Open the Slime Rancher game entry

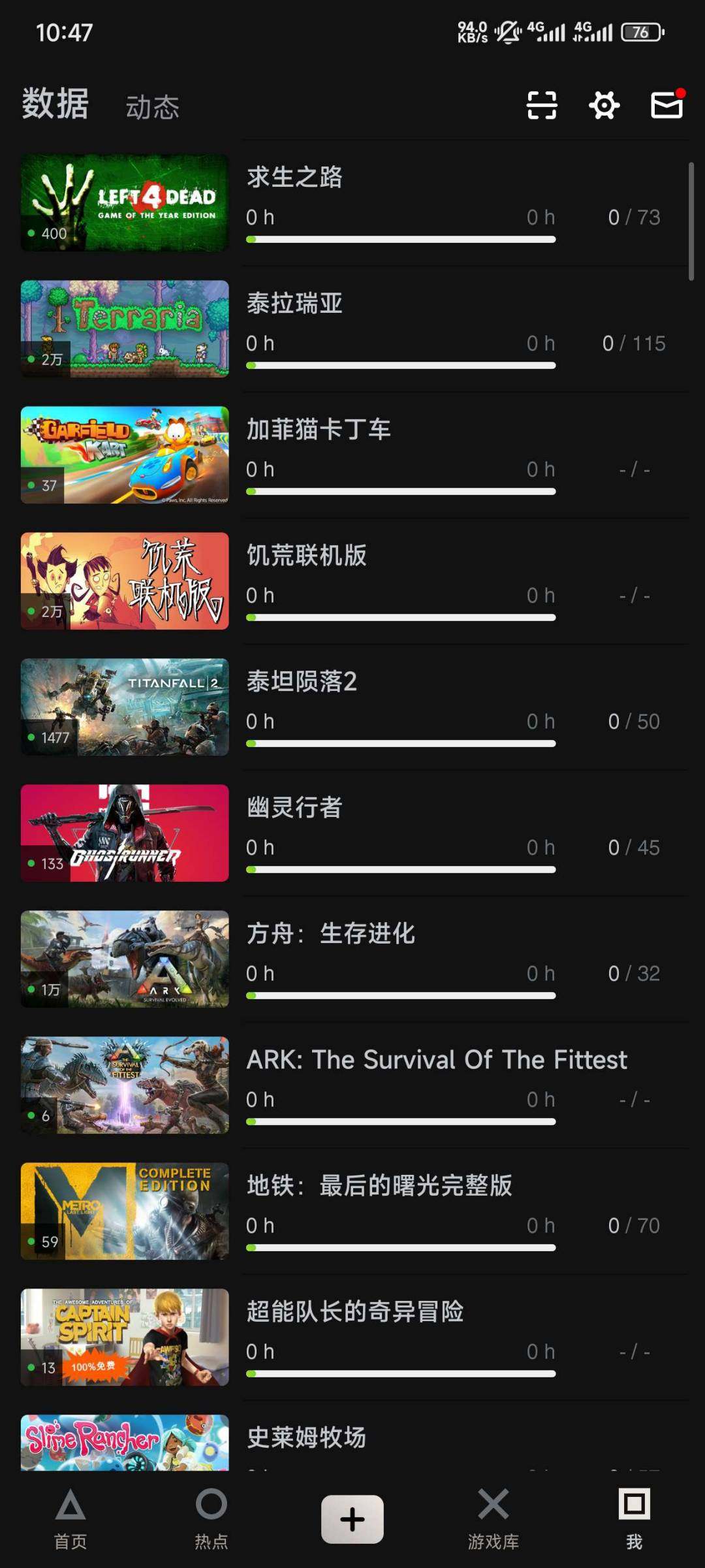392,1443
